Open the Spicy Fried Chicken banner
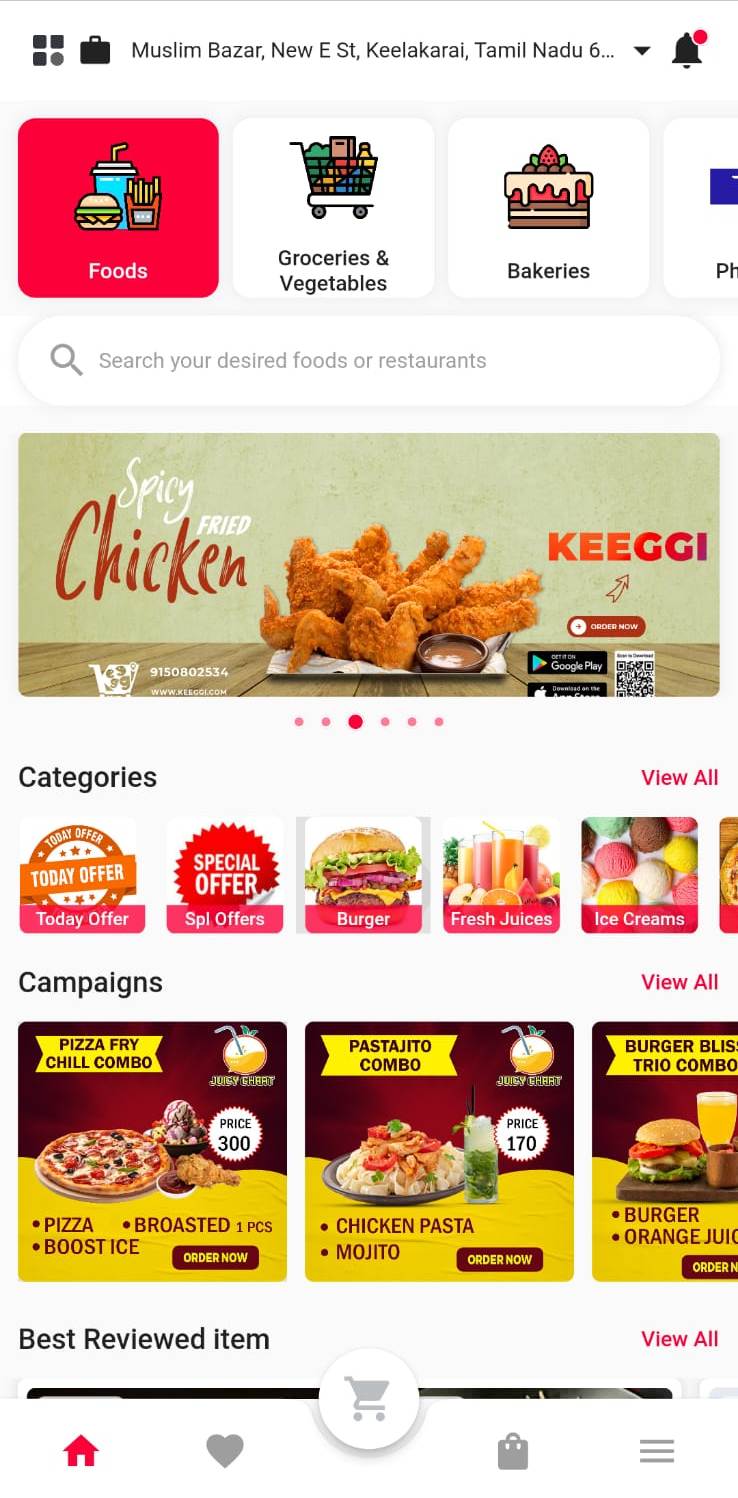738x1498 pixels. (x=368, y=564)
